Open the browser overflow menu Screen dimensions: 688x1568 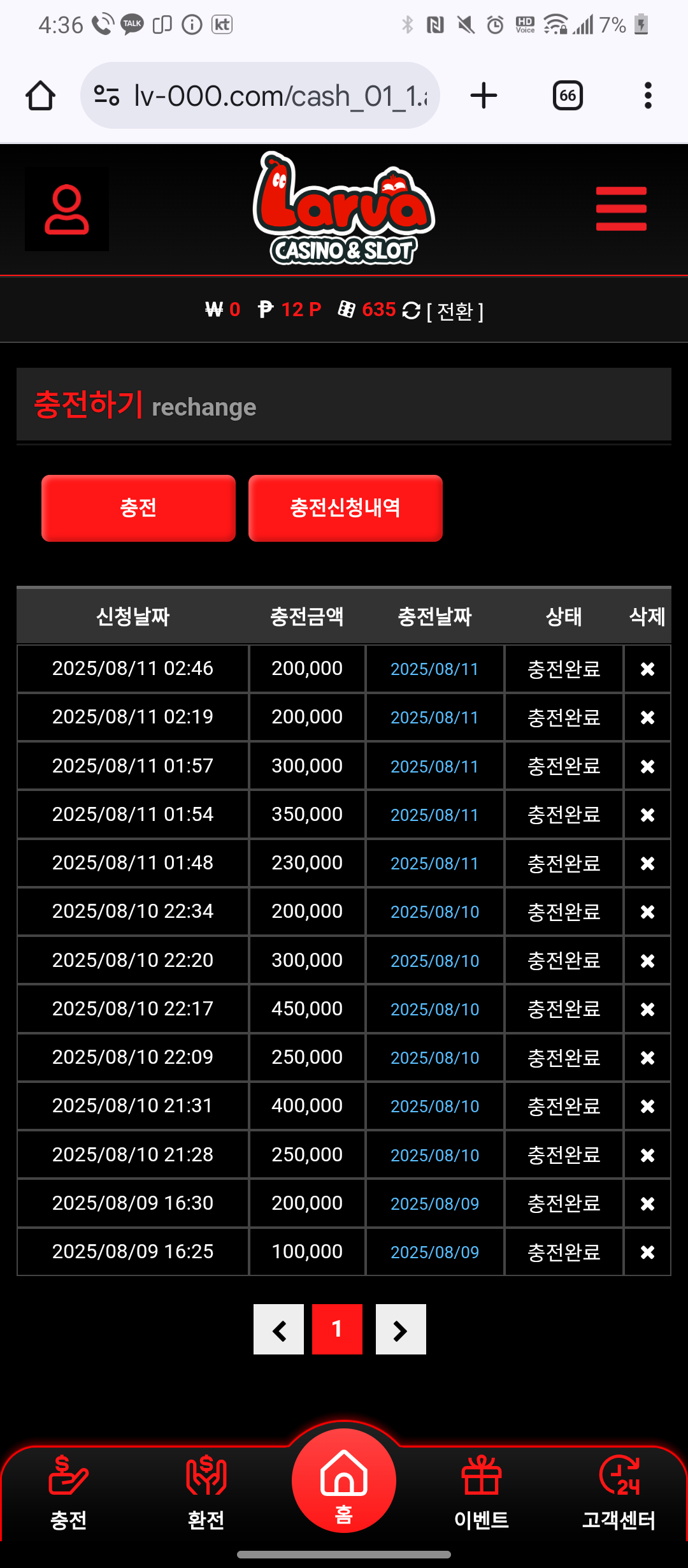[648, 96]
